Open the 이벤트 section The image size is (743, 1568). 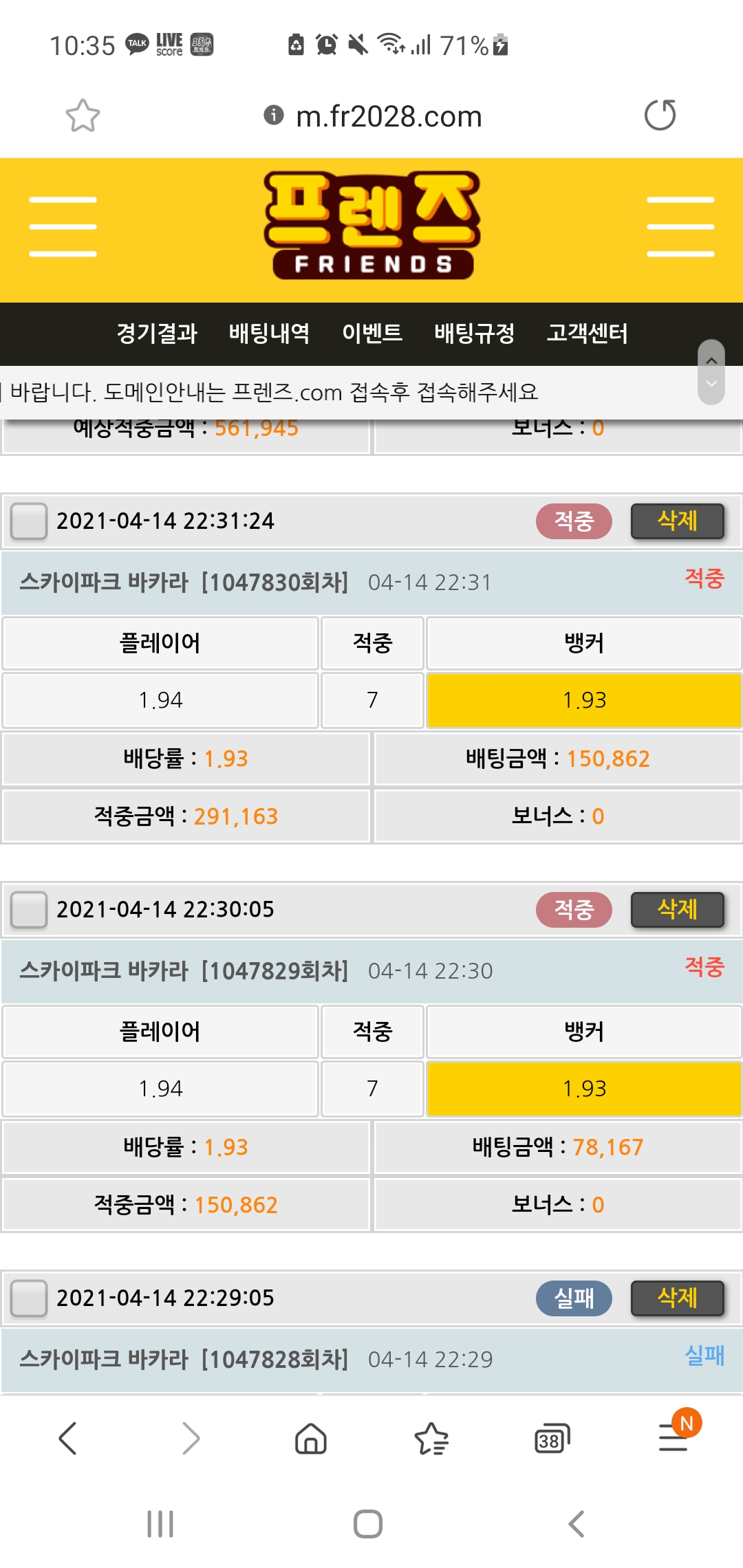pos(372,334)
